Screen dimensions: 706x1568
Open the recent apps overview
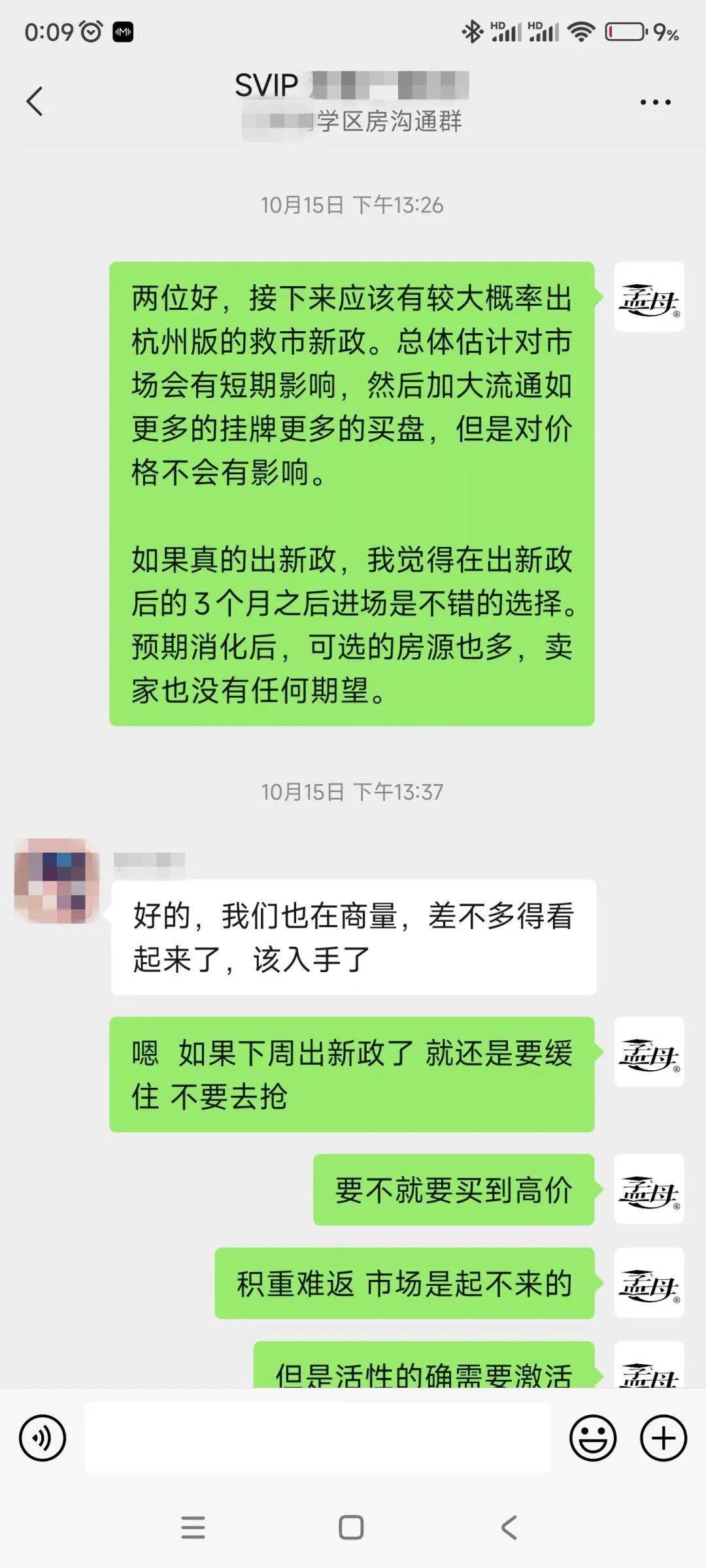[x=193, y=1527]
